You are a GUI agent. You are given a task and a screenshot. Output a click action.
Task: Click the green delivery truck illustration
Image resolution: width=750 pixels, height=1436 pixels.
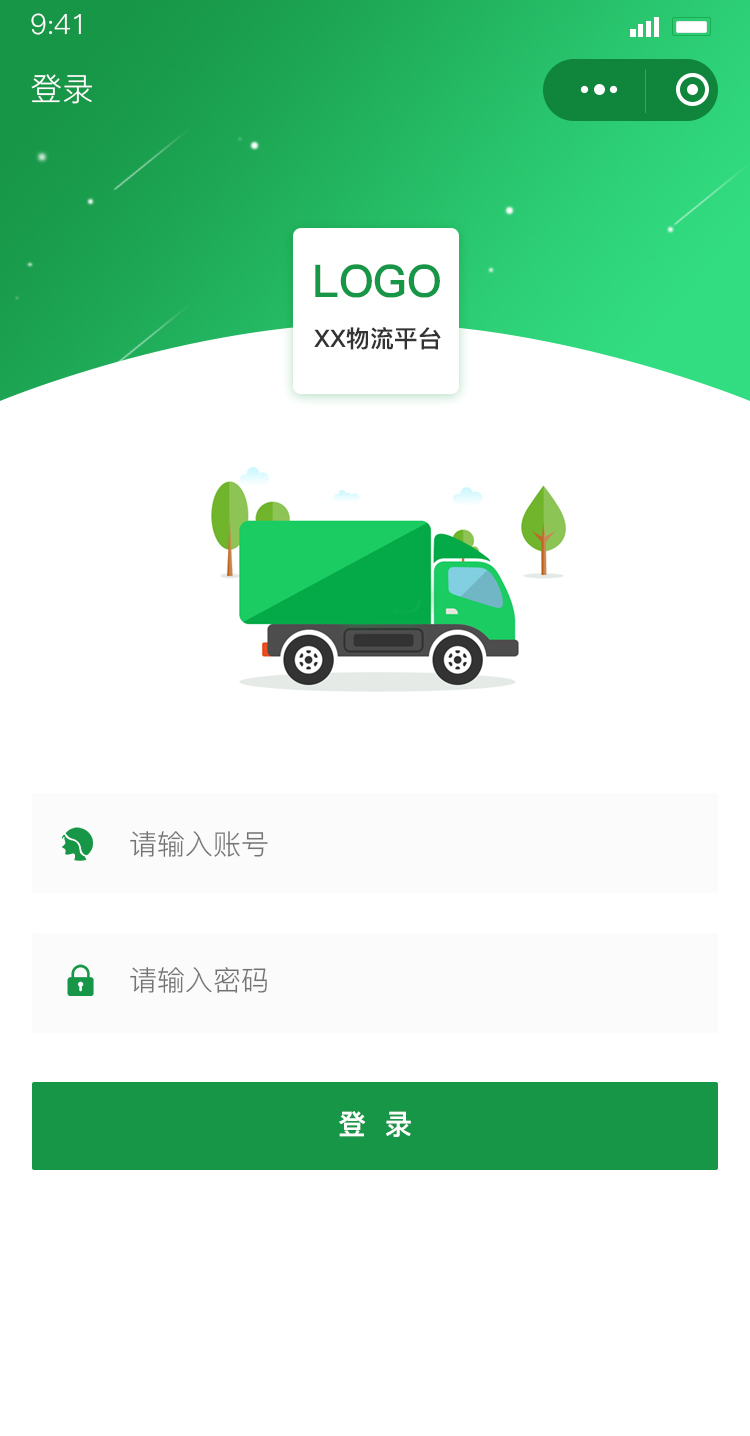click(375, 590)
